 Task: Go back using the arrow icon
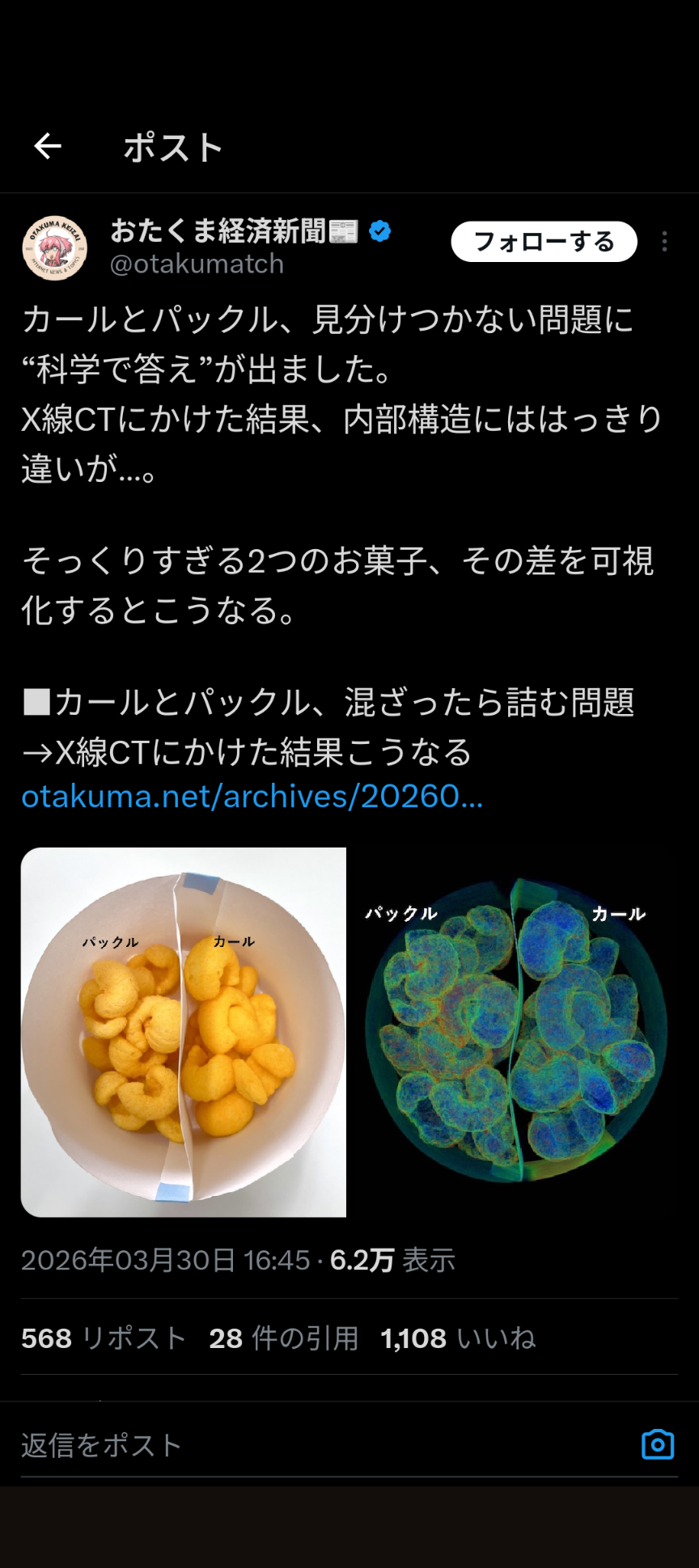48,146
